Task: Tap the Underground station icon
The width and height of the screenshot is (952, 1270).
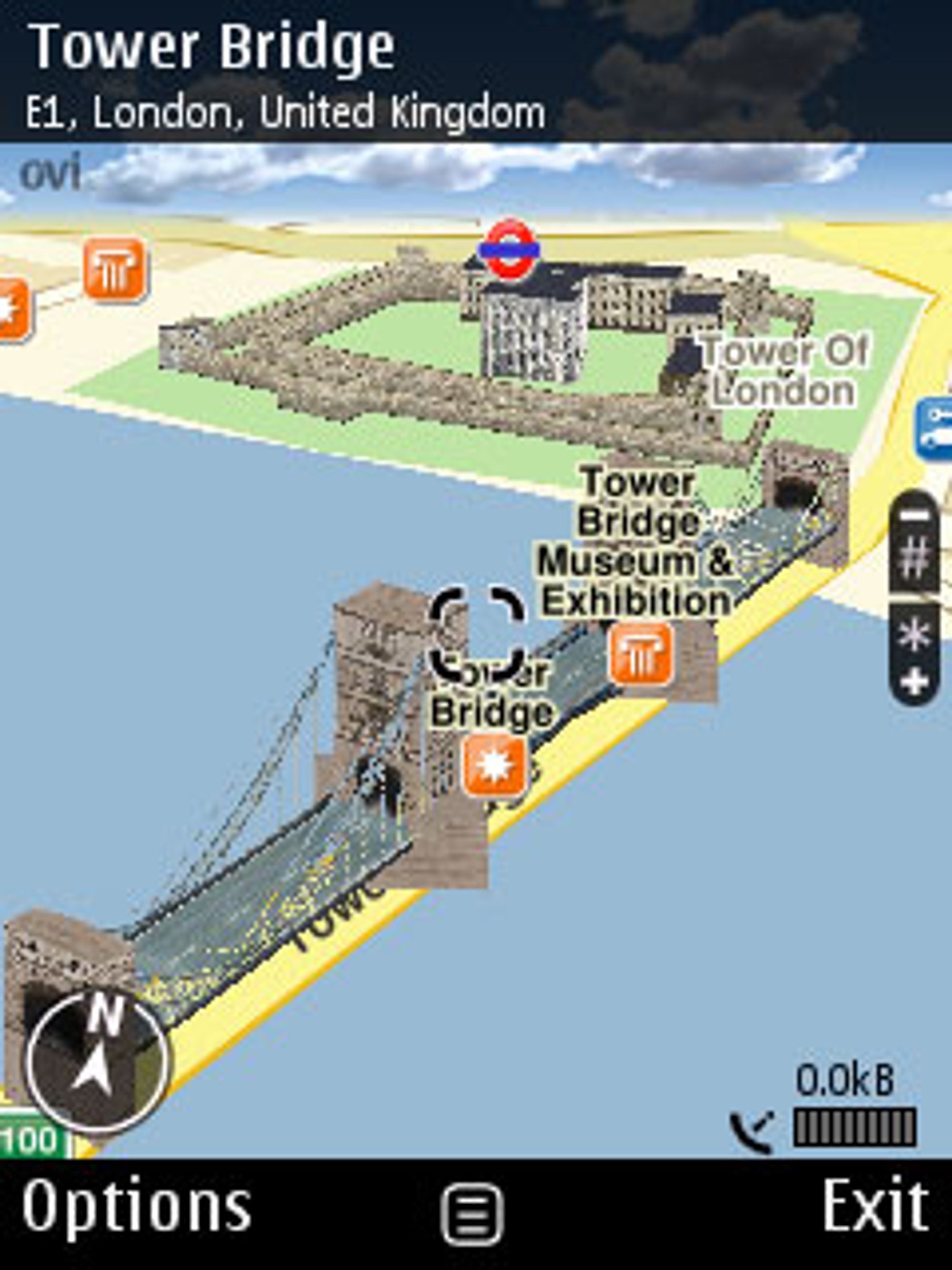Action: coord(508,249)
